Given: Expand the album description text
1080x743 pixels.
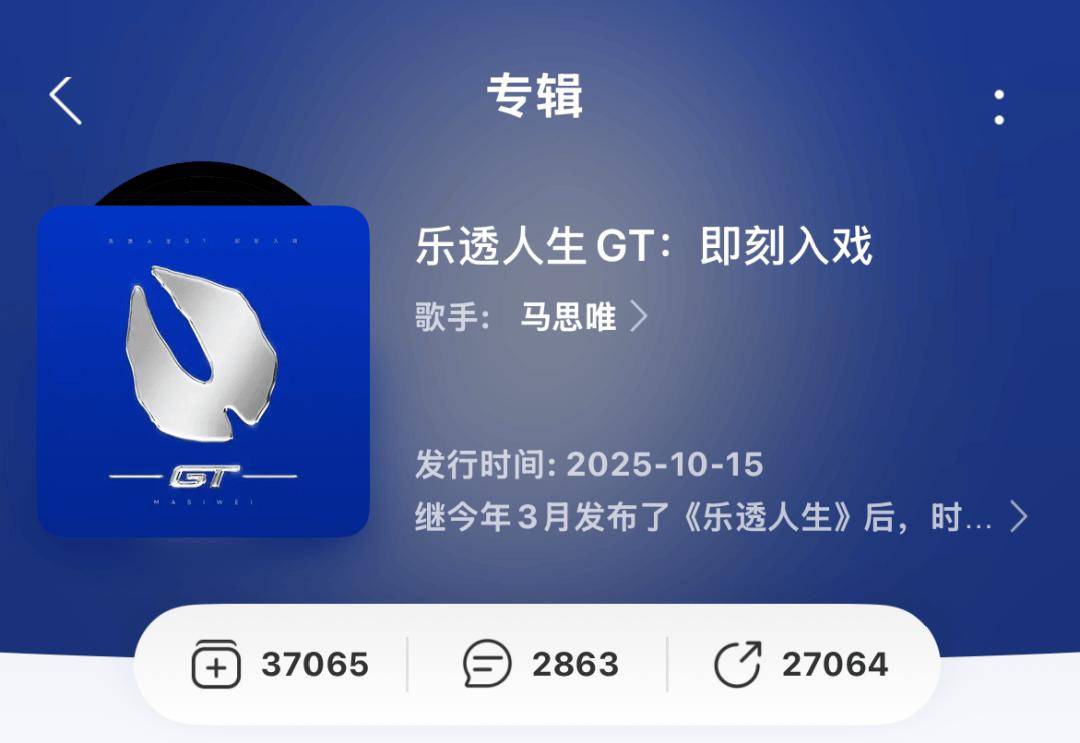Looking at the screenshot, I should [1018, 518].
